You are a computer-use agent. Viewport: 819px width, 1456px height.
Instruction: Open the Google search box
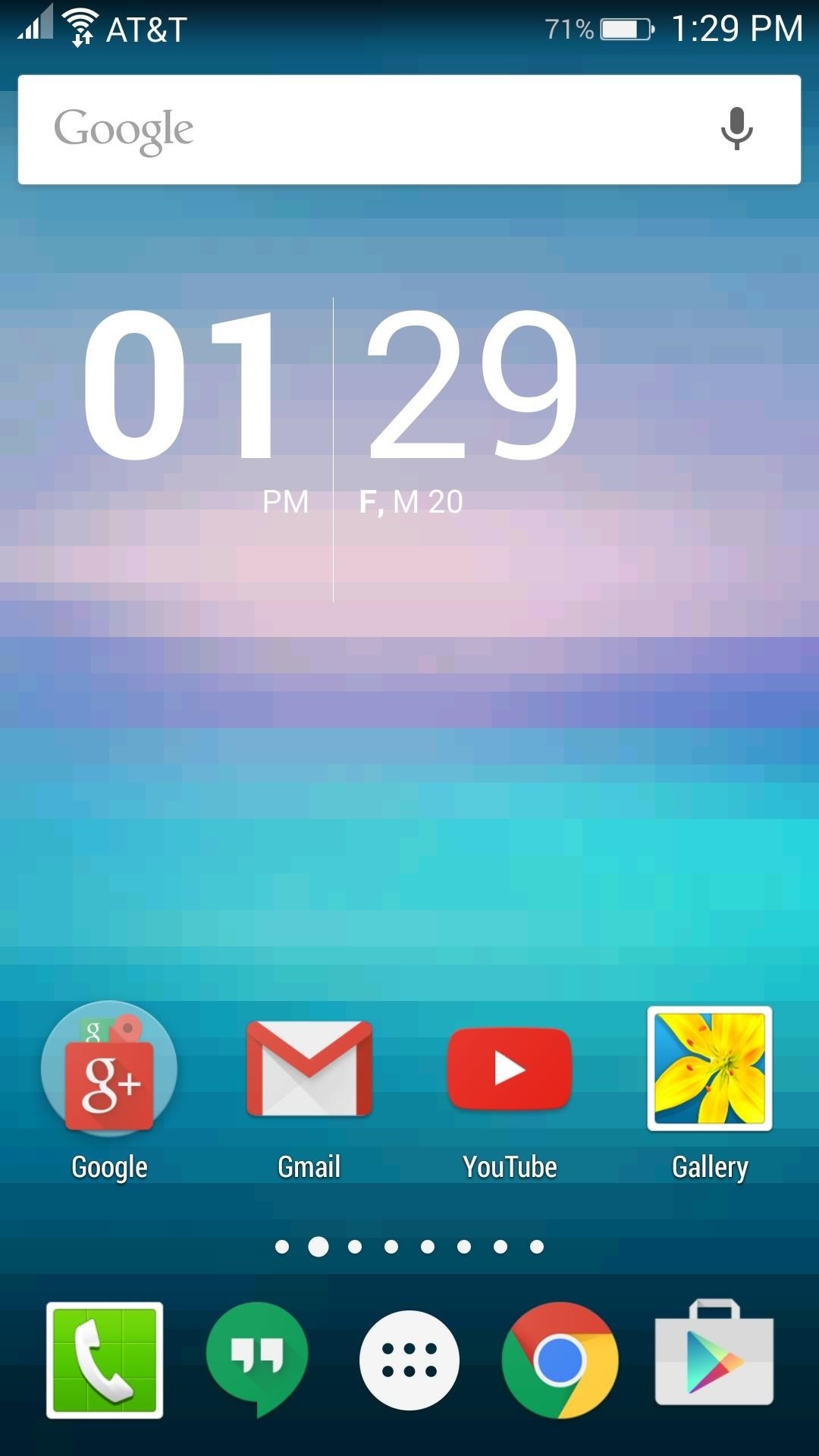(x=364, y=129)
